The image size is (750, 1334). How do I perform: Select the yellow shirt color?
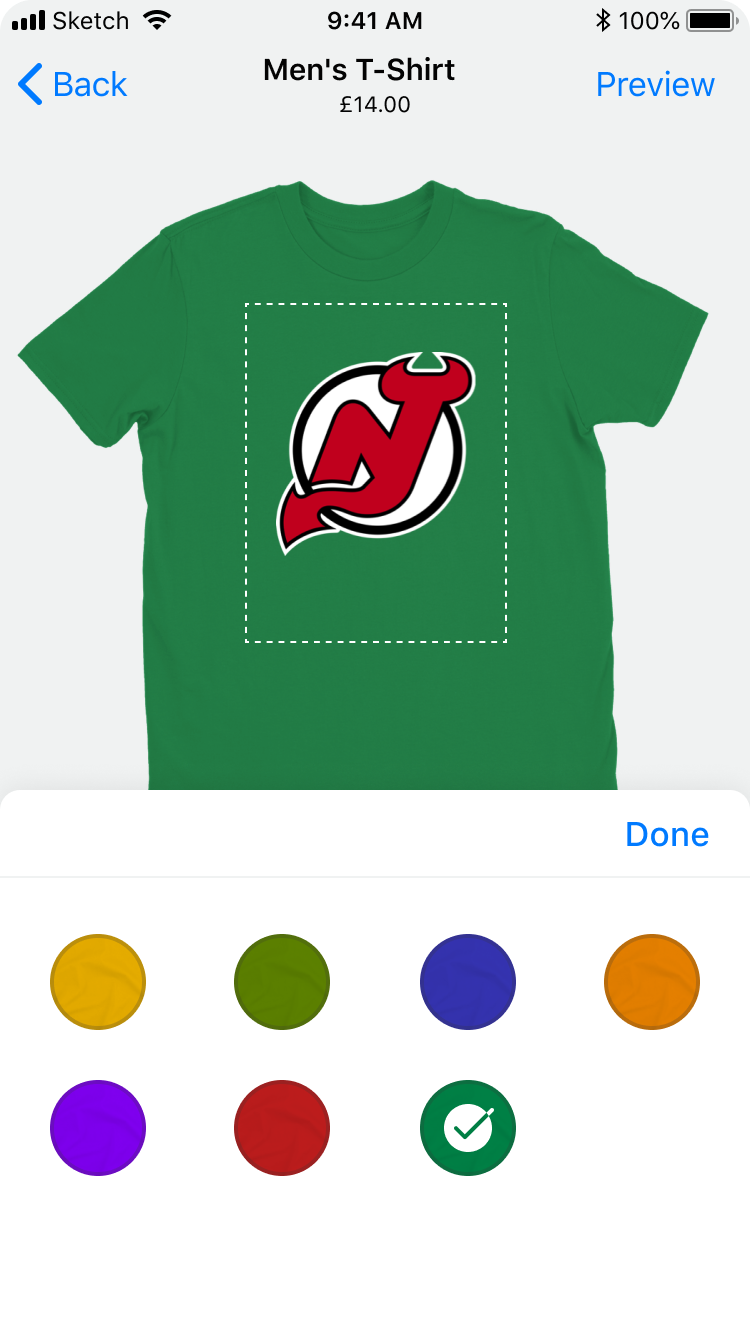(x=98, y=982)
